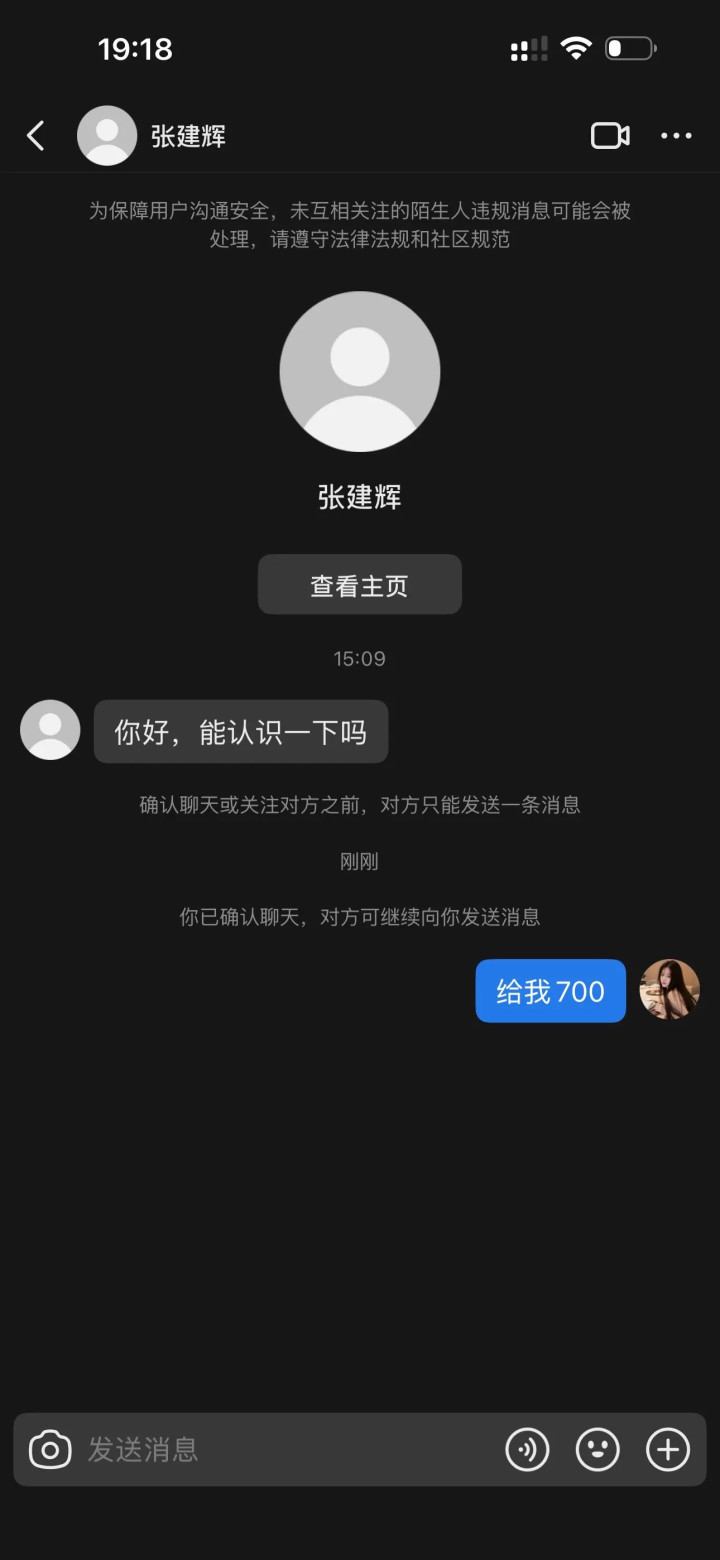Open 张建辉's large profile avatar
Screen dimensions: 720x1560
(x=360, y=372)
